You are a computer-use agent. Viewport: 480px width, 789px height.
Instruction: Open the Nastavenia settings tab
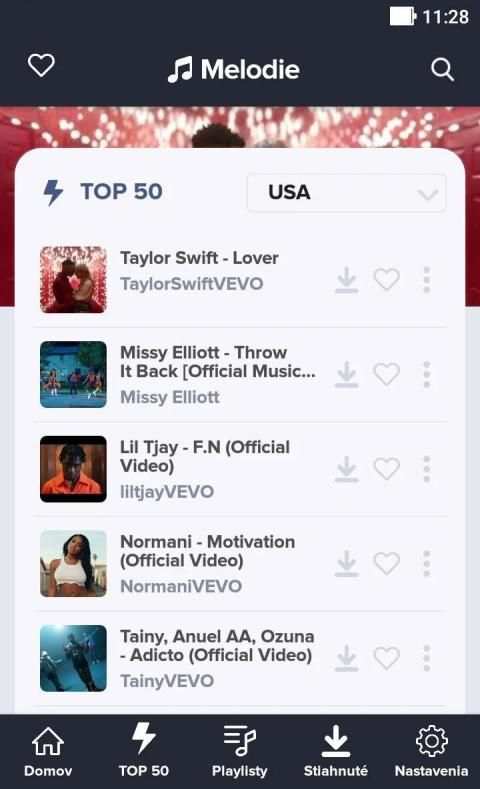coord(431,751)
